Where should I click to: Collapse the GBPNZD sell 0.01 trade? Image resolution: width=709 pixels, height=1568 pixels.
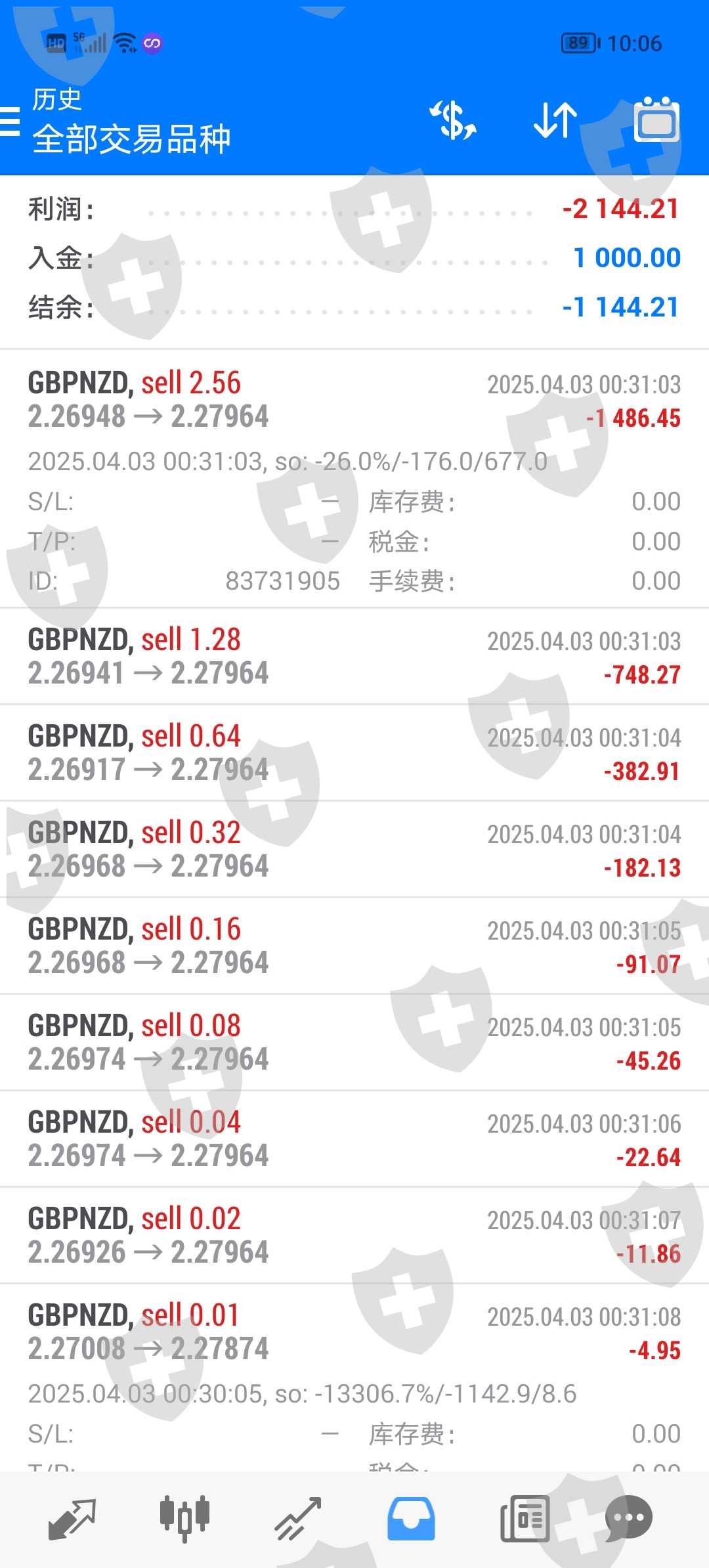click(x=354, y=1332)
